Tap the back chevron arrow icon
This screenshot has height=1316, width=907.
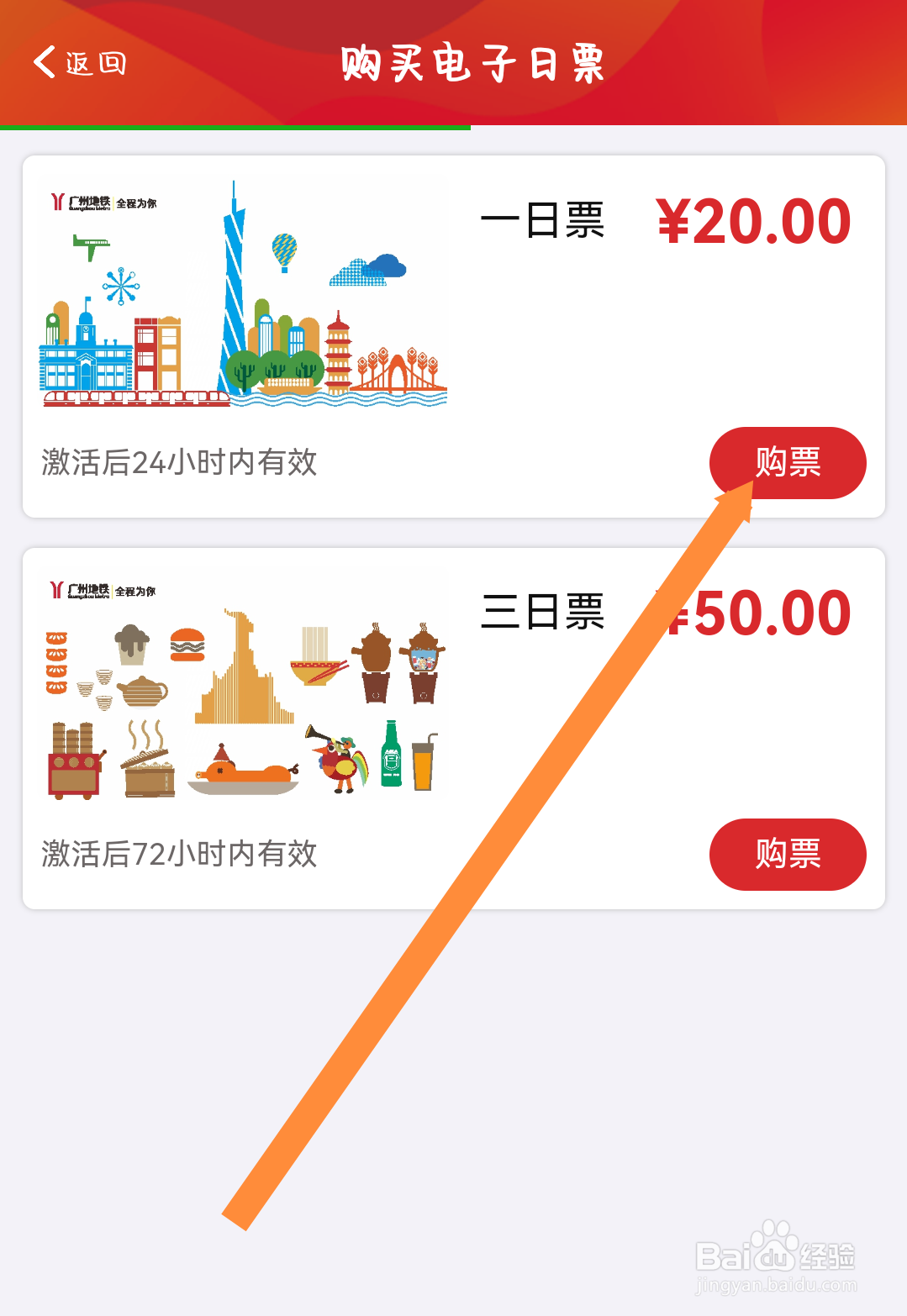(44, 62)
